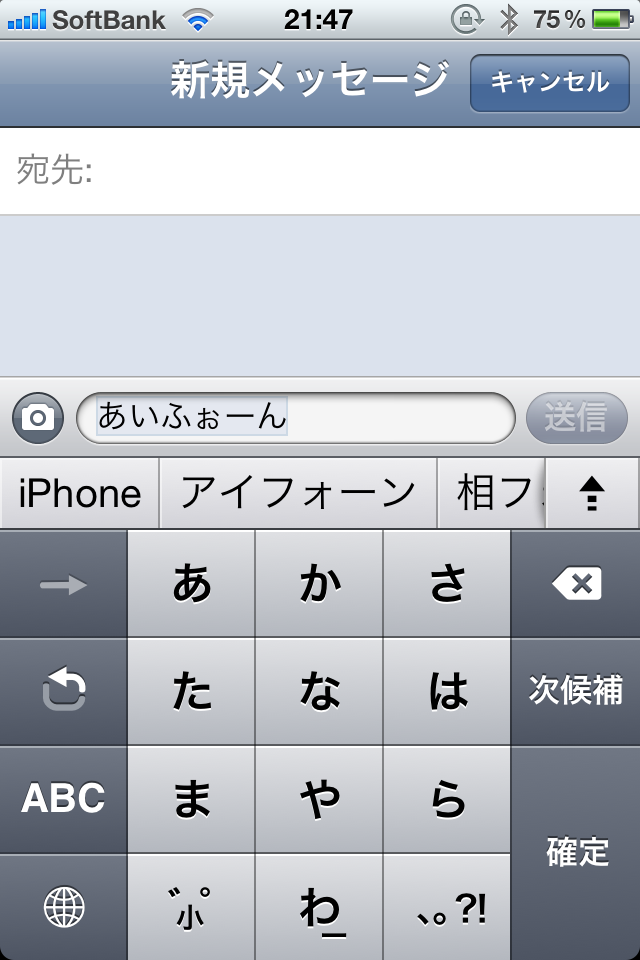Send the message with 送信
640x960 pixels.
(576, 417)
